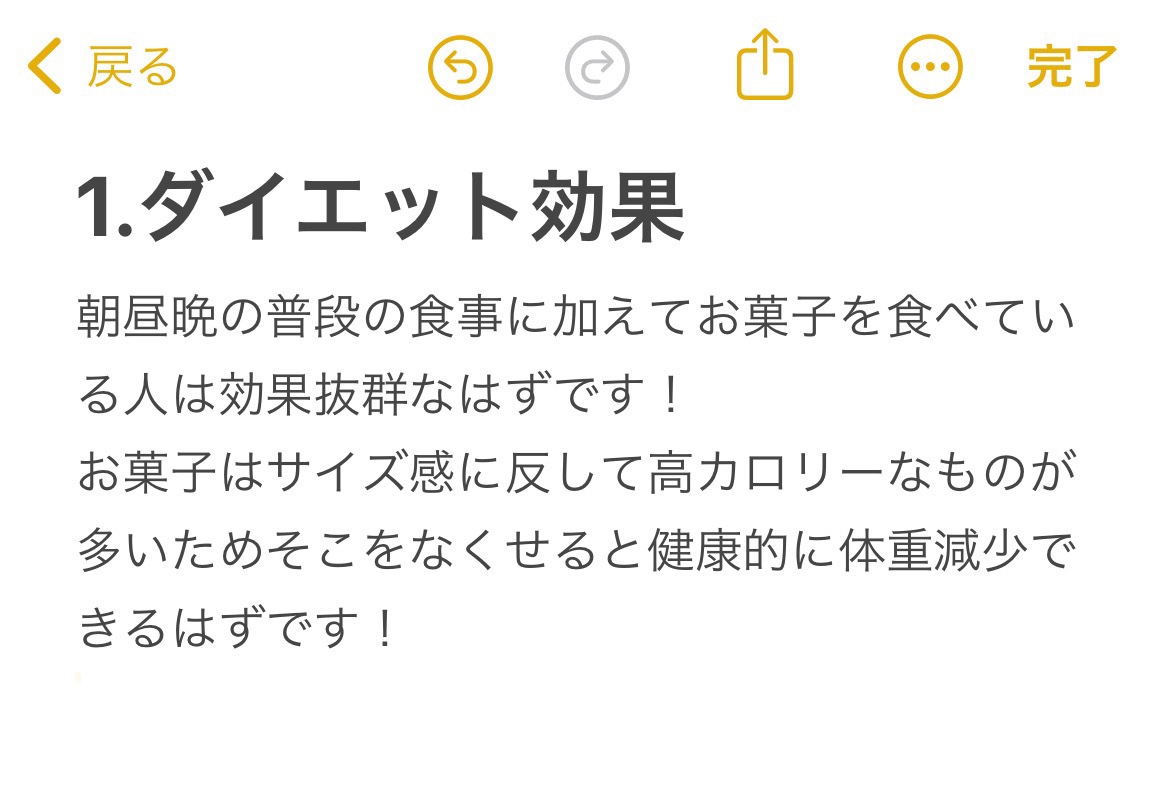This screenshot has width=1170, height=788.
Task: Undo the last edit
Action: [460, 67]
